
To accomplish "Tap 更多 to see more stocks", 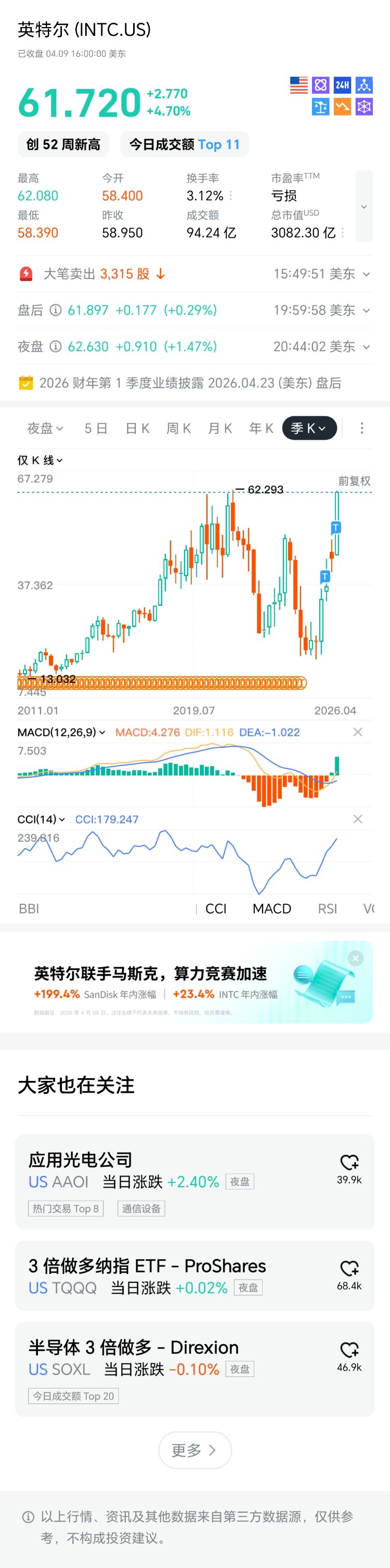I will tap(194, 1450).
